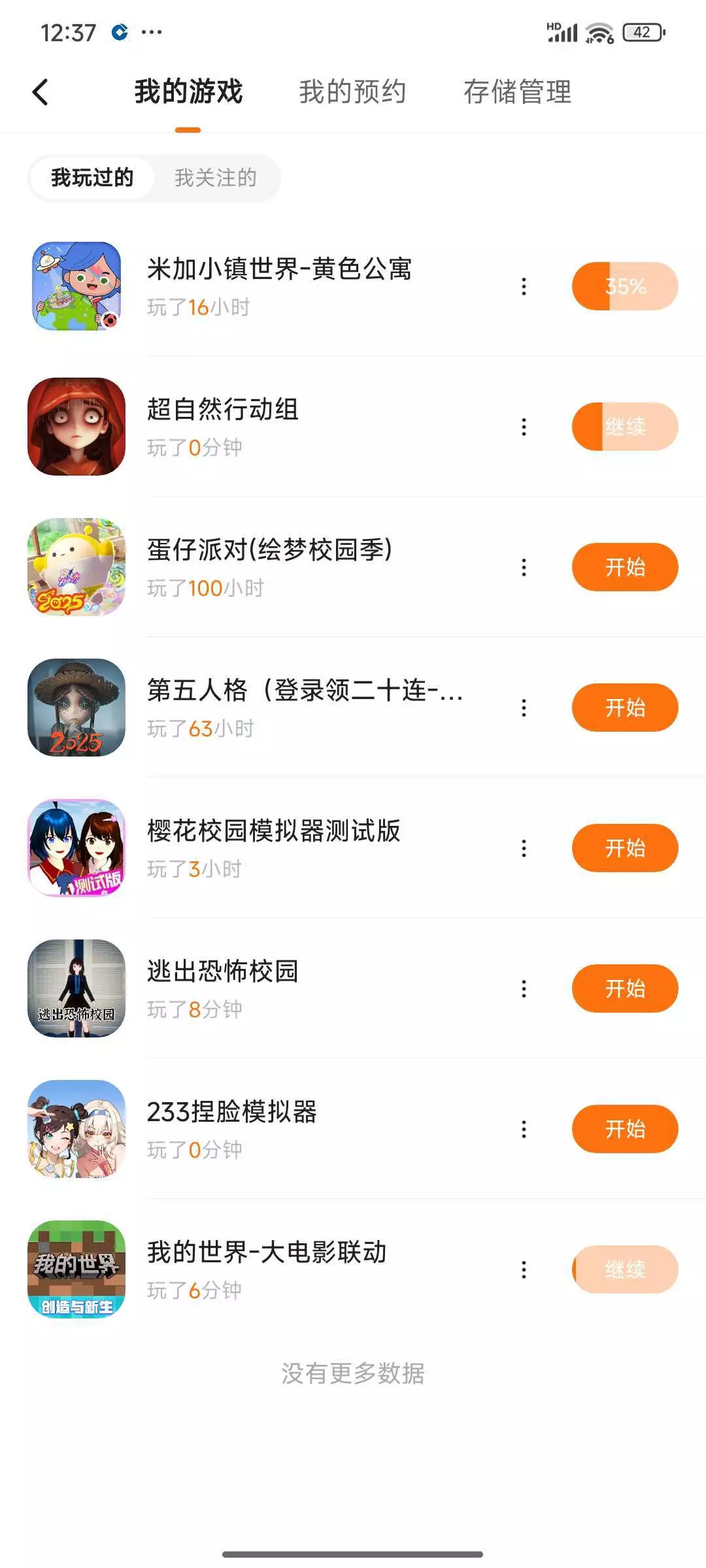Start 樱花校园模拟器测试版
706x1568 pixels.
[x=624, y=848]
